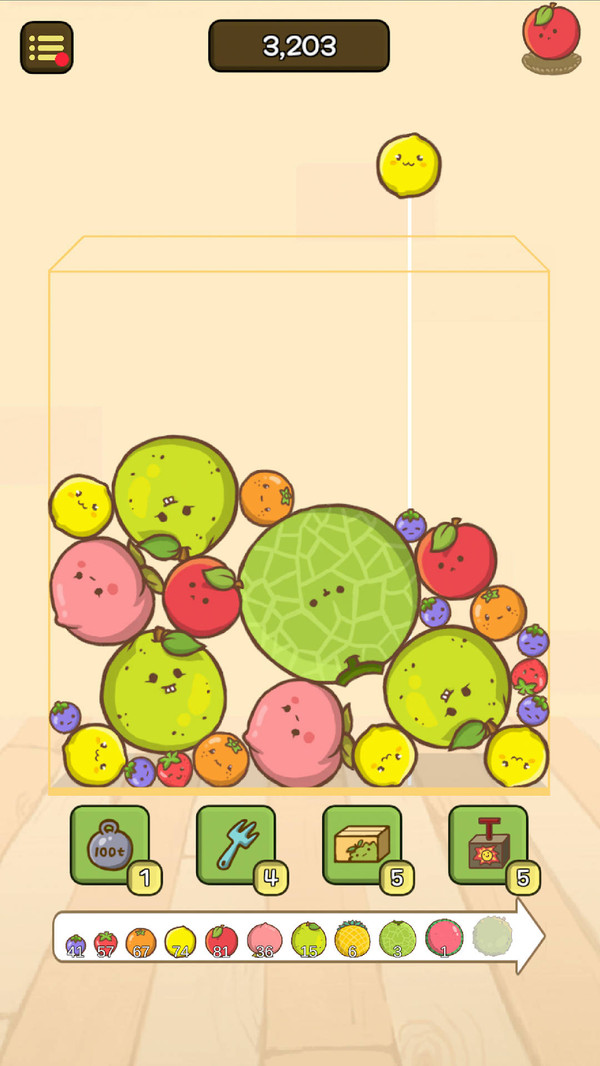Use the 100t weight power-up

click(x=110, y=845)
